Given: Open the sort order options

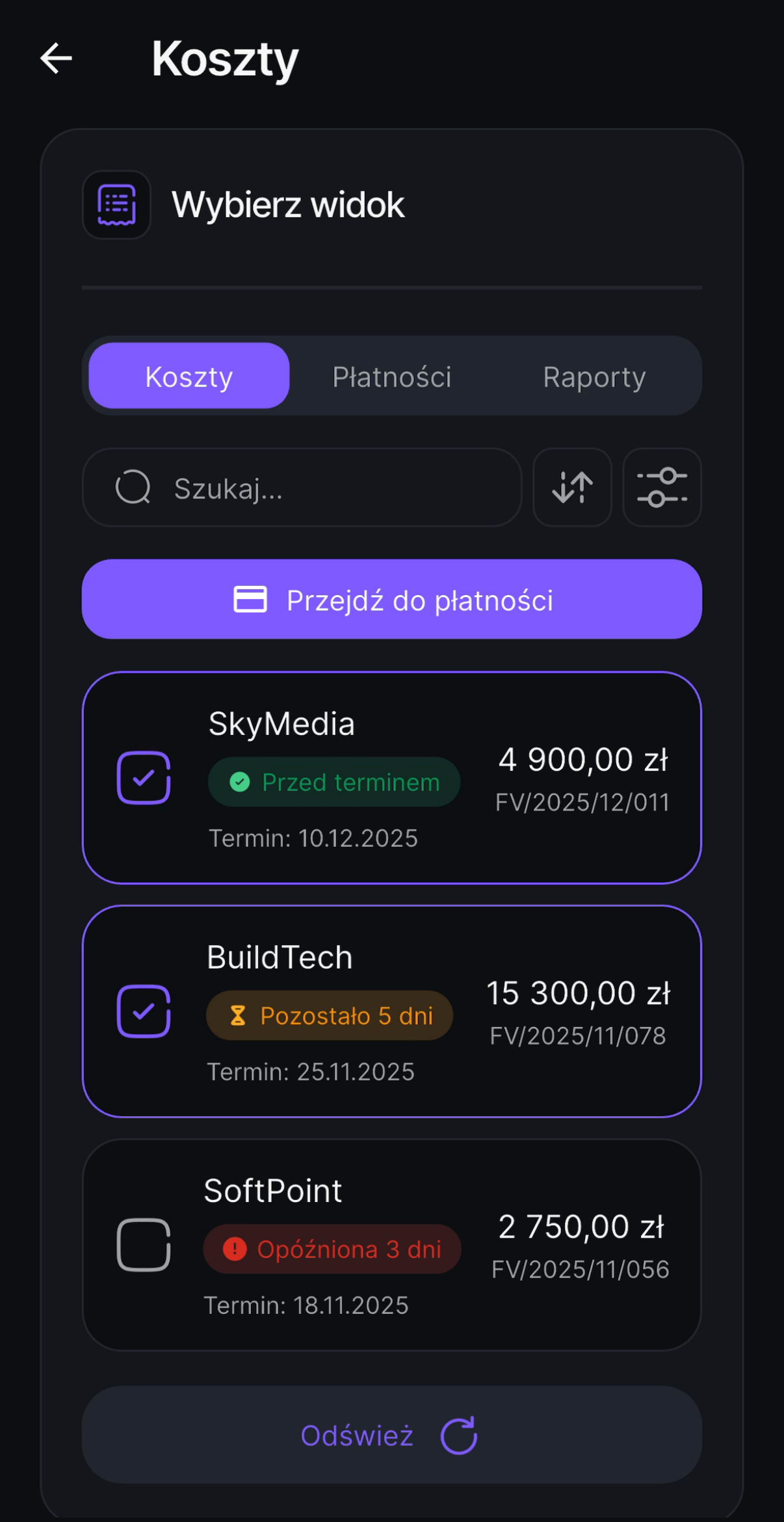Looking at the screenshot, I should pos(572,487).
